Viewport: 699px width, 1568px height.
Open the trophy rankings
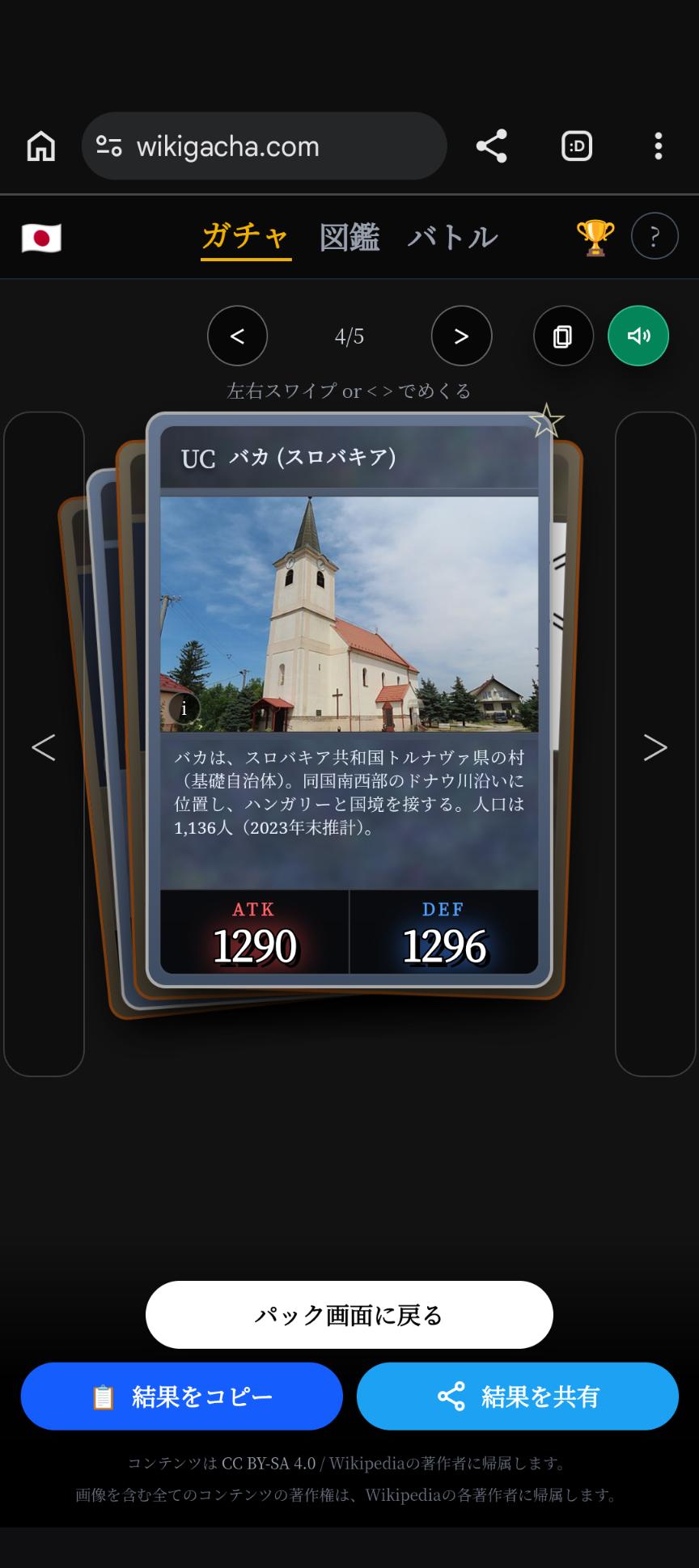[x=595, y=238]
